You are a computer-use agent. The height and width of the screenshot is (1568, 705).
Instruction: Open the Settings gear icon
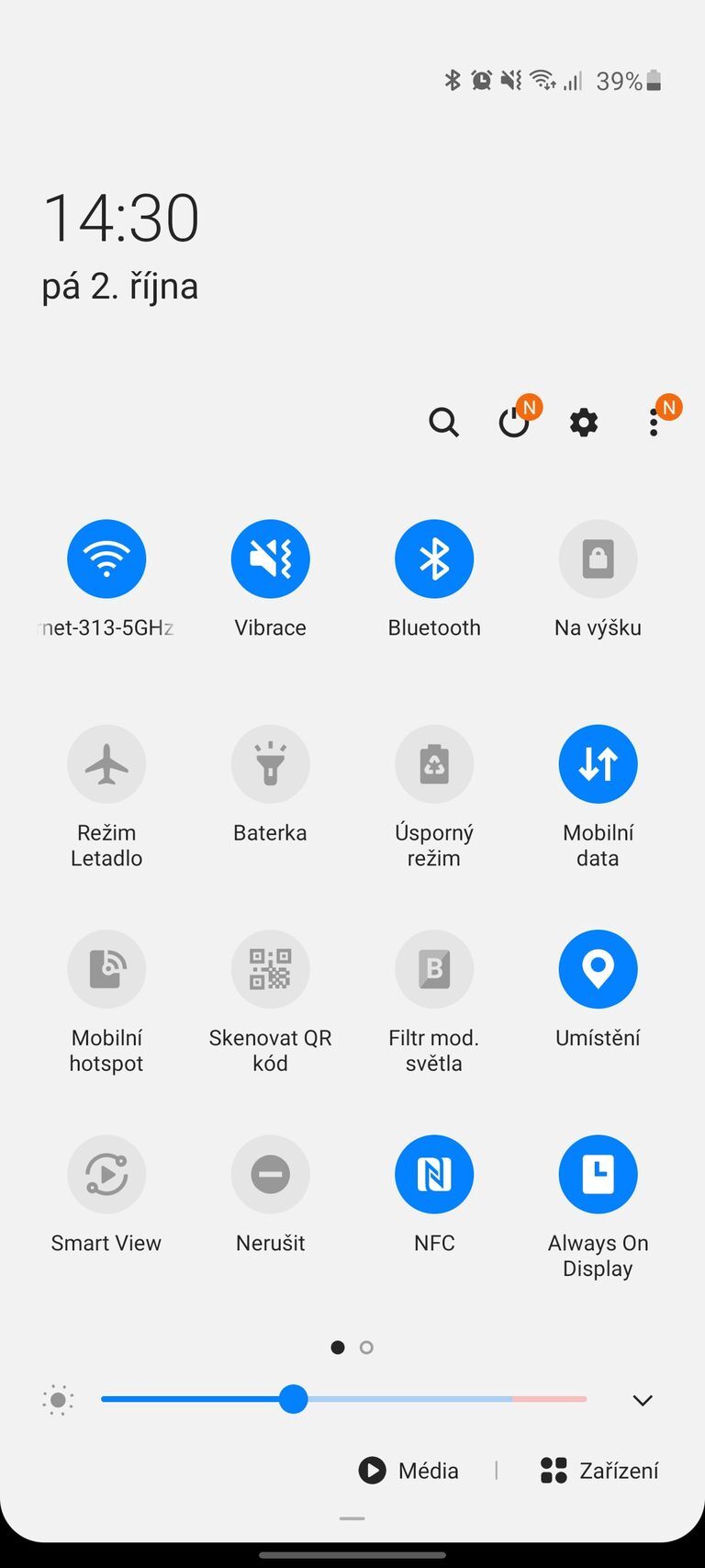[583, 423]
